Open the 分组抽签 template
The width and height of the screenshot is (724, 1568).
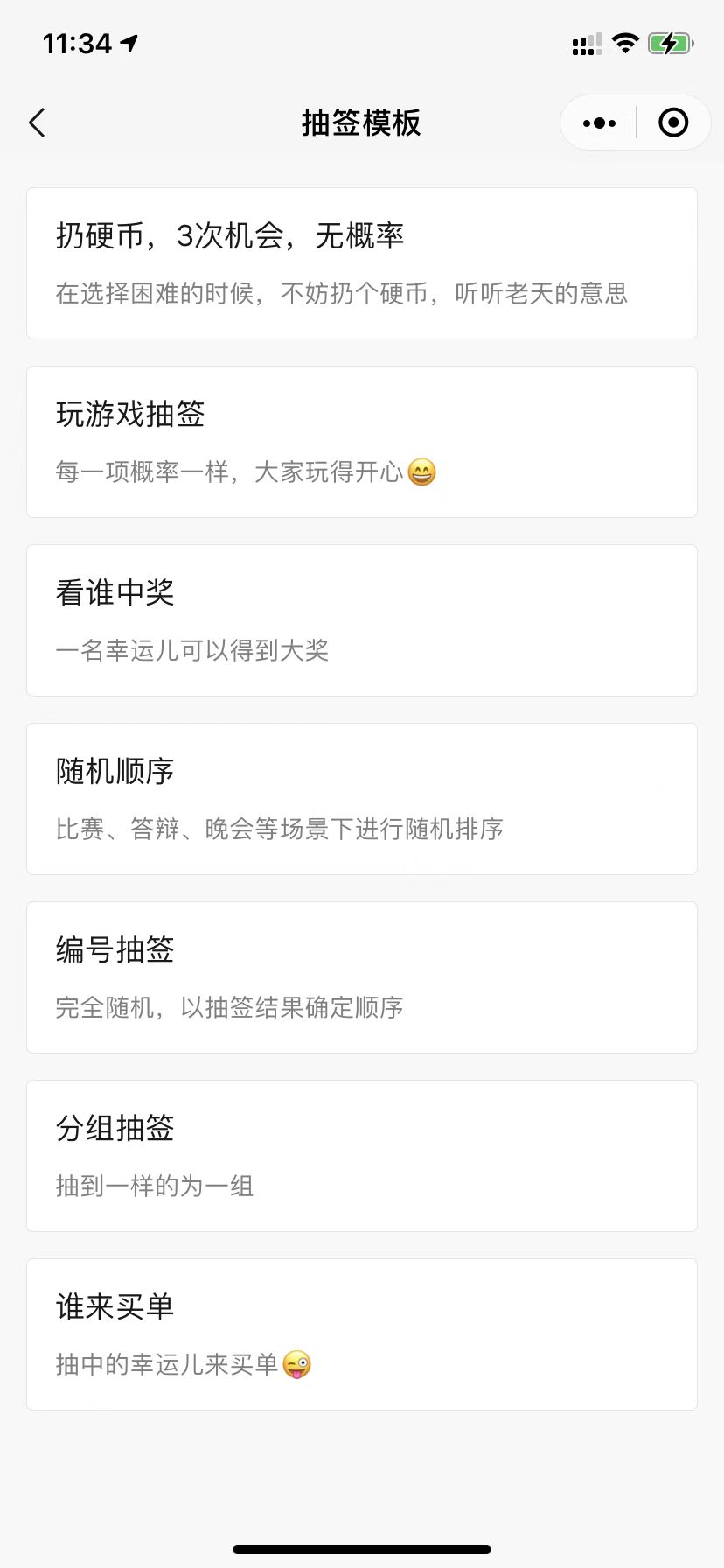point(362,1156)
